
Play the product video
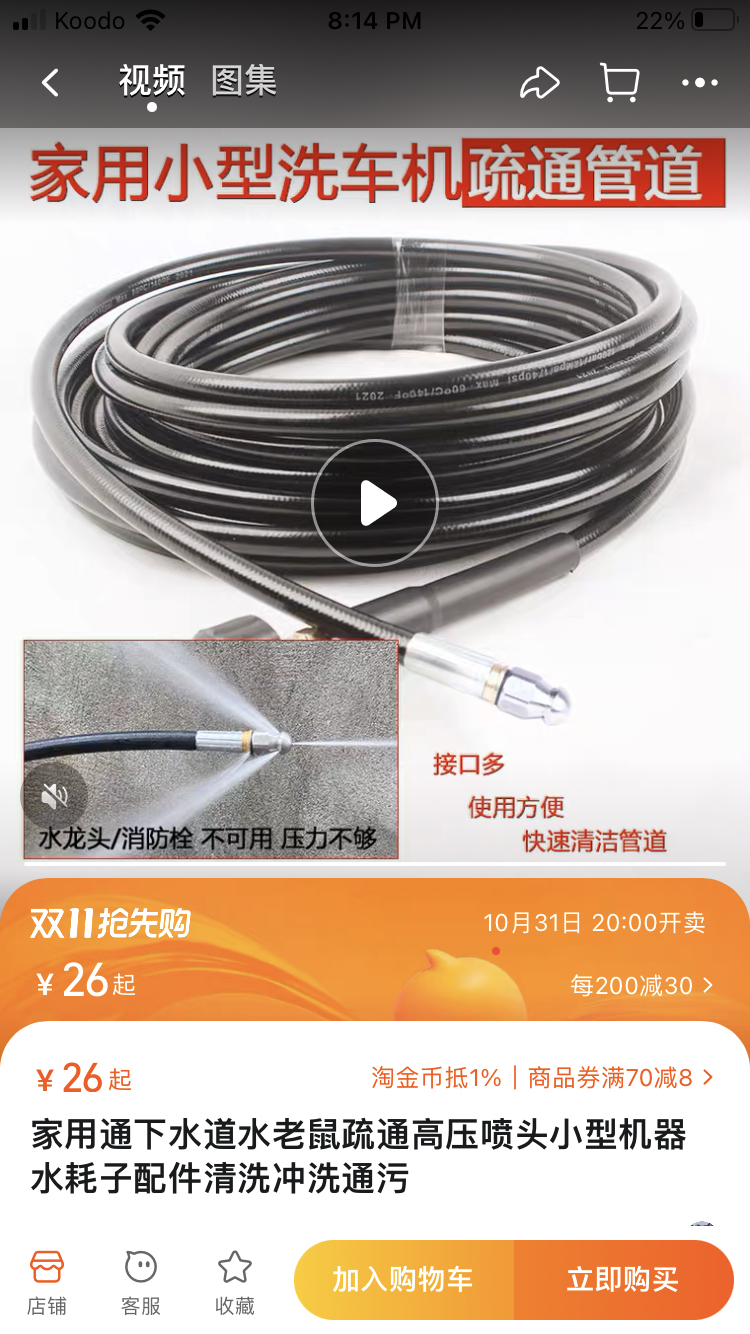tap(375, 503)
